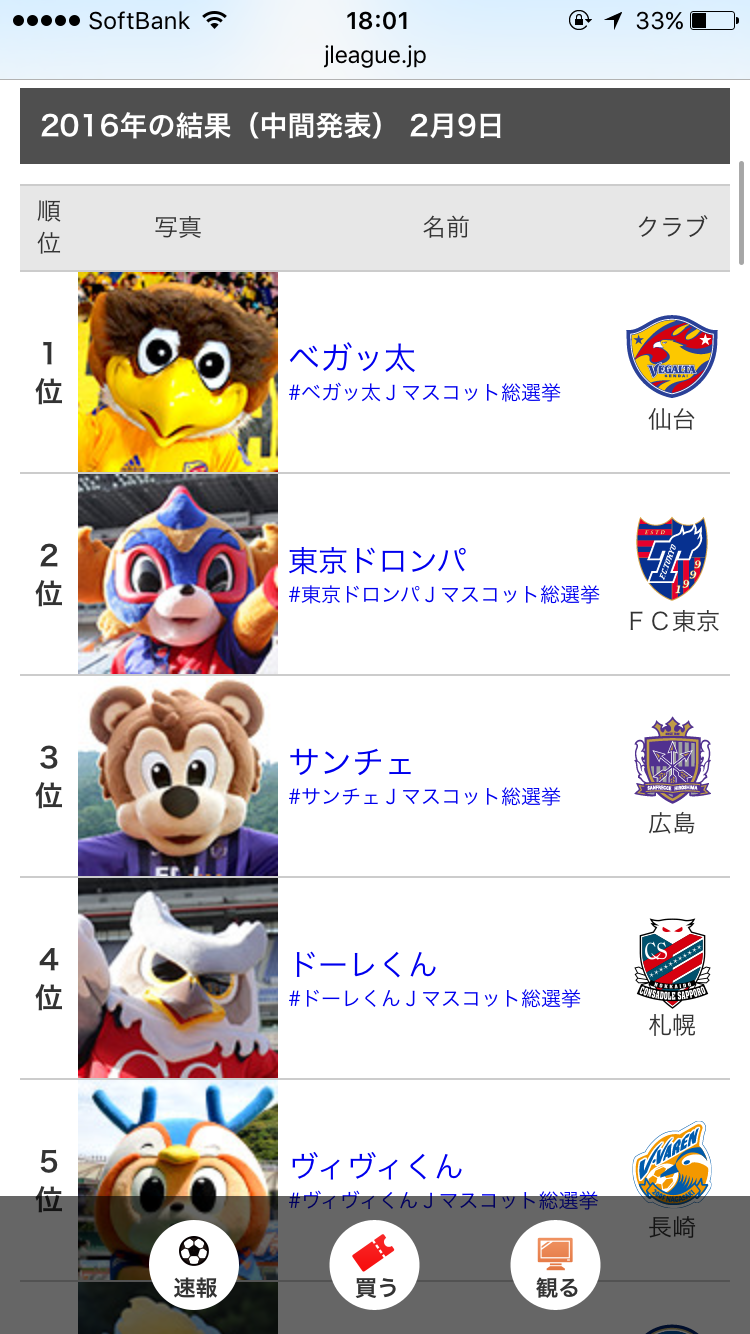Tap the jleague.jp address bar
The height and width of the screenshot is (1334, 750).
(375, 56)
